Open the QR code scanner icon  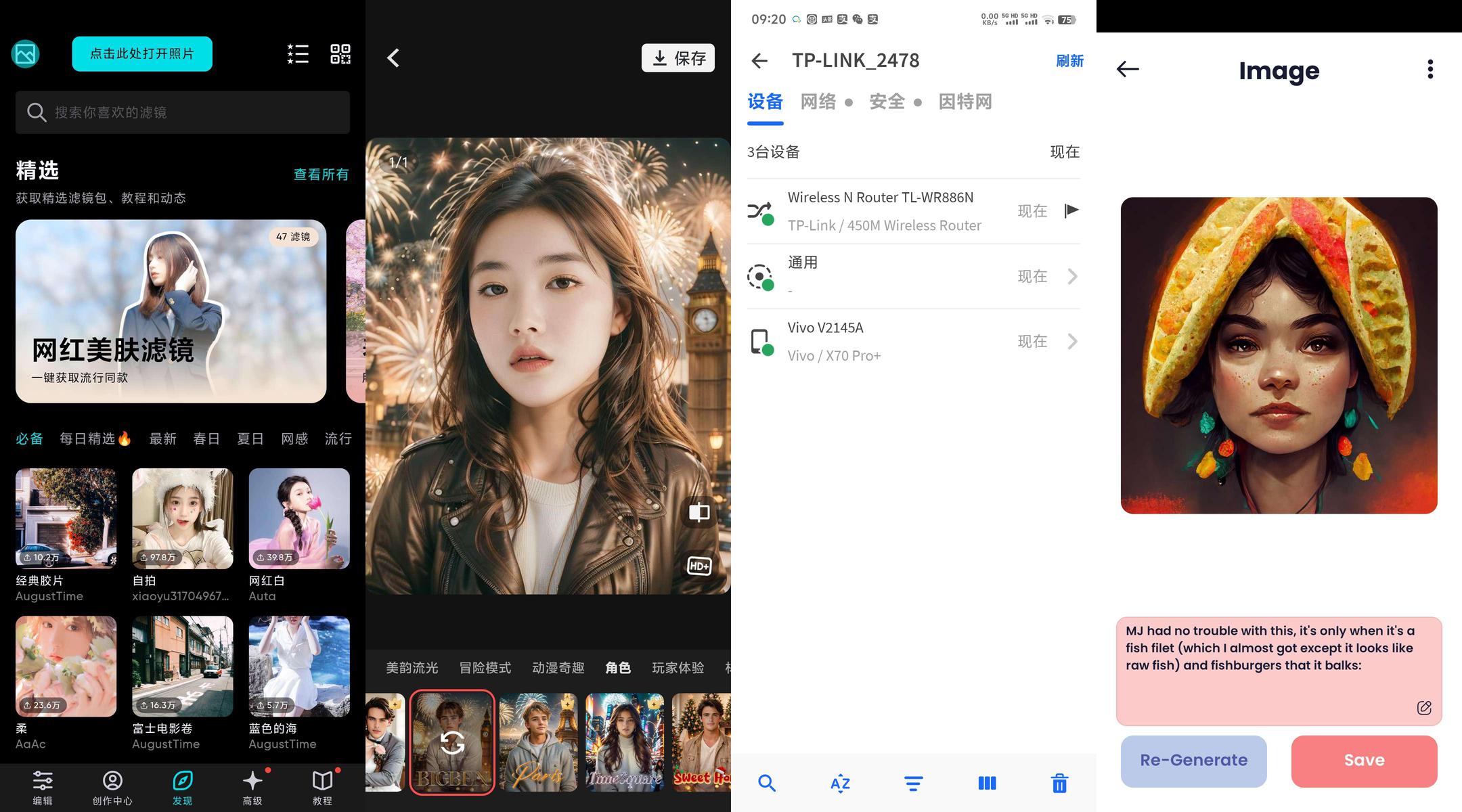click(x=340, y=54)
